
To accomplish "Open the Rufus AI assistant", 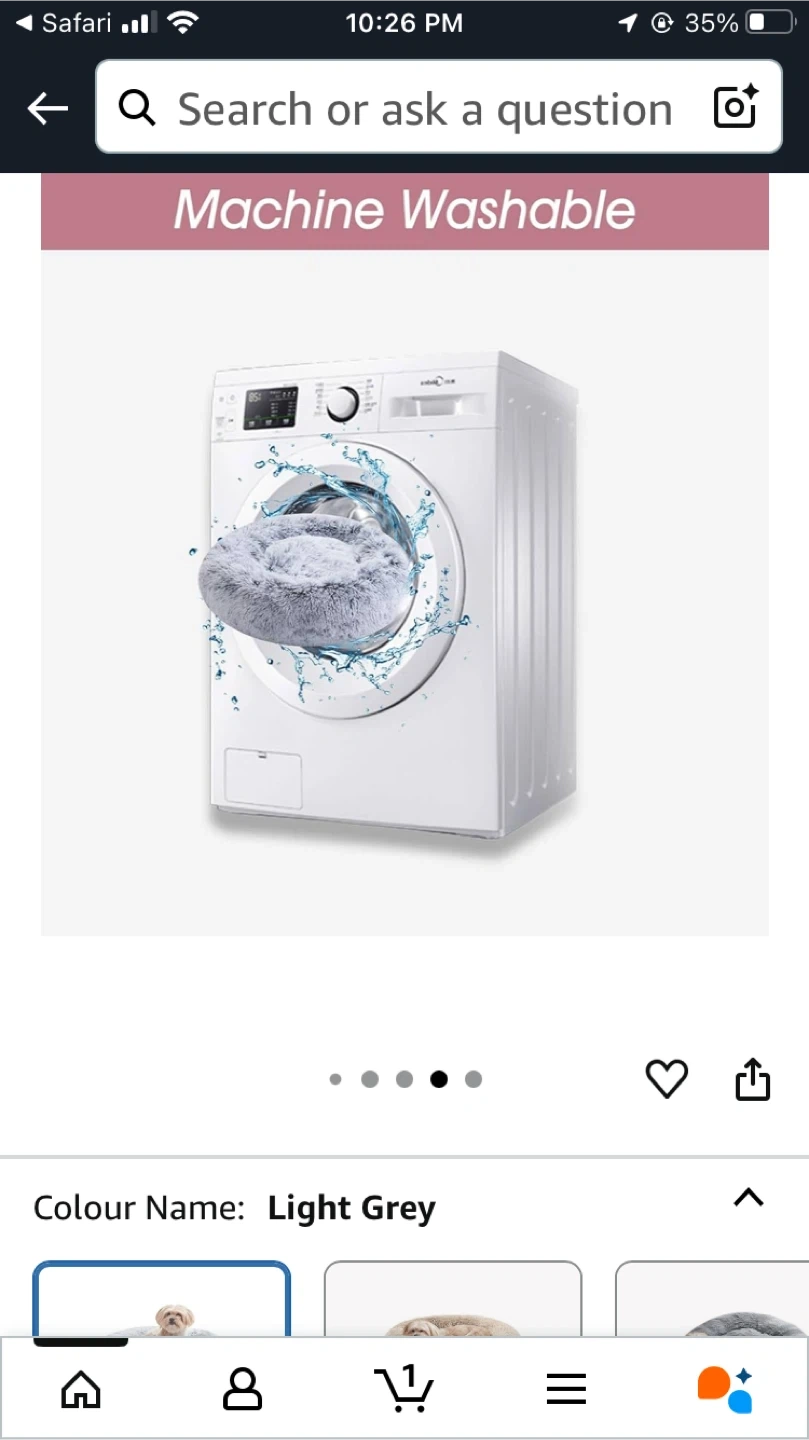I will pos(726,1389).
